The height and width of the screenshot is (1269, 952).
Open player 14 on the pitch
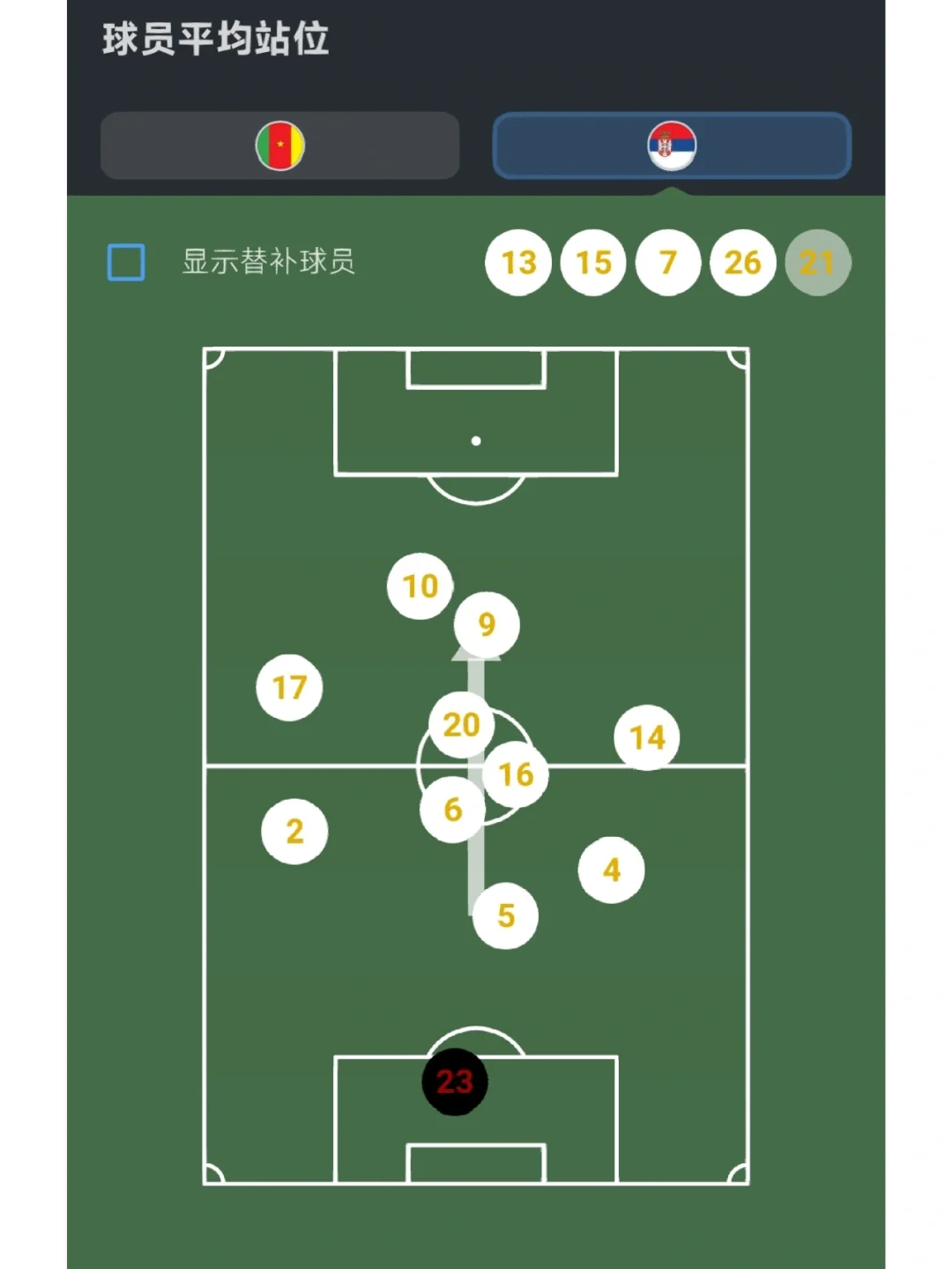[x=647, y=737]
